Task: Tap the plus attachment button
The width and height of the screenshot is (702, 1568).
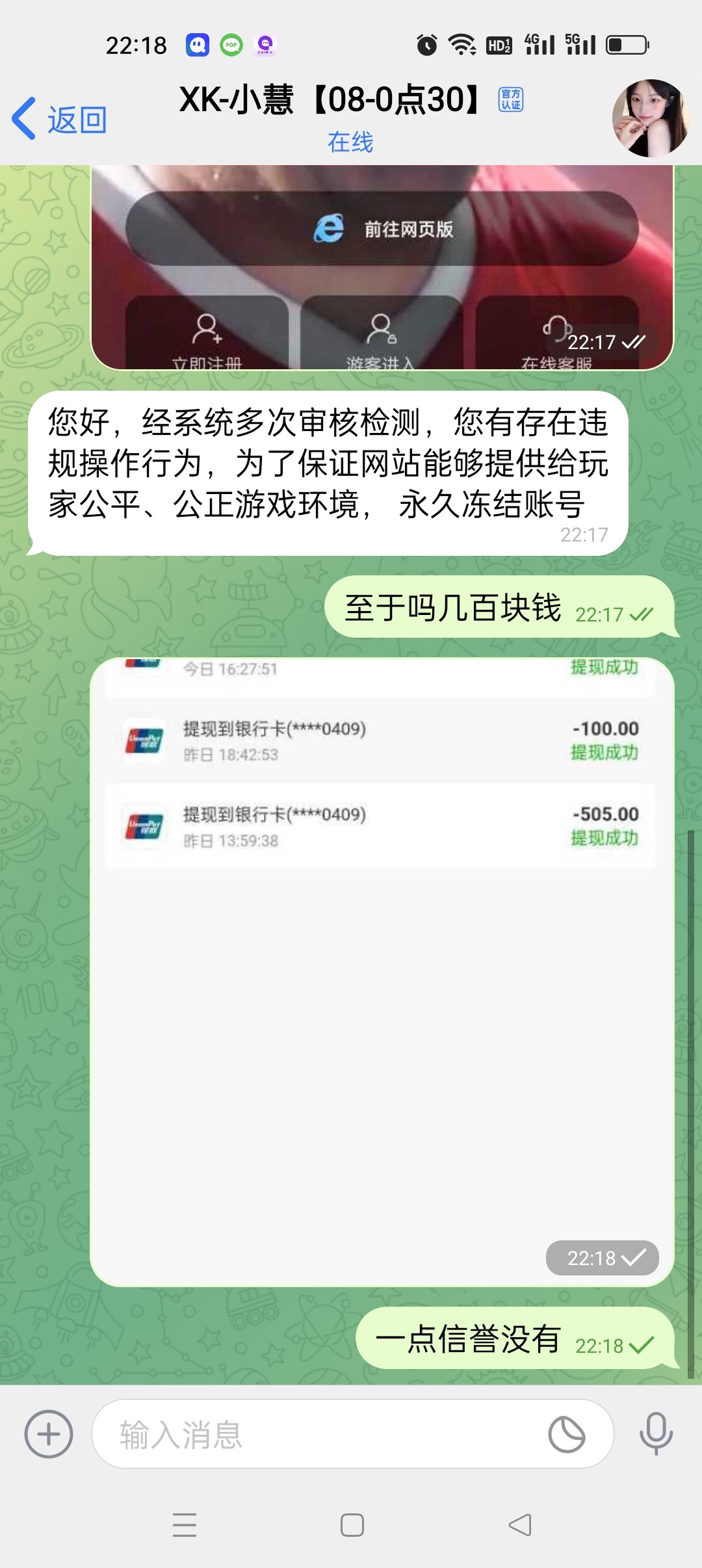Action: (49, 1434)
